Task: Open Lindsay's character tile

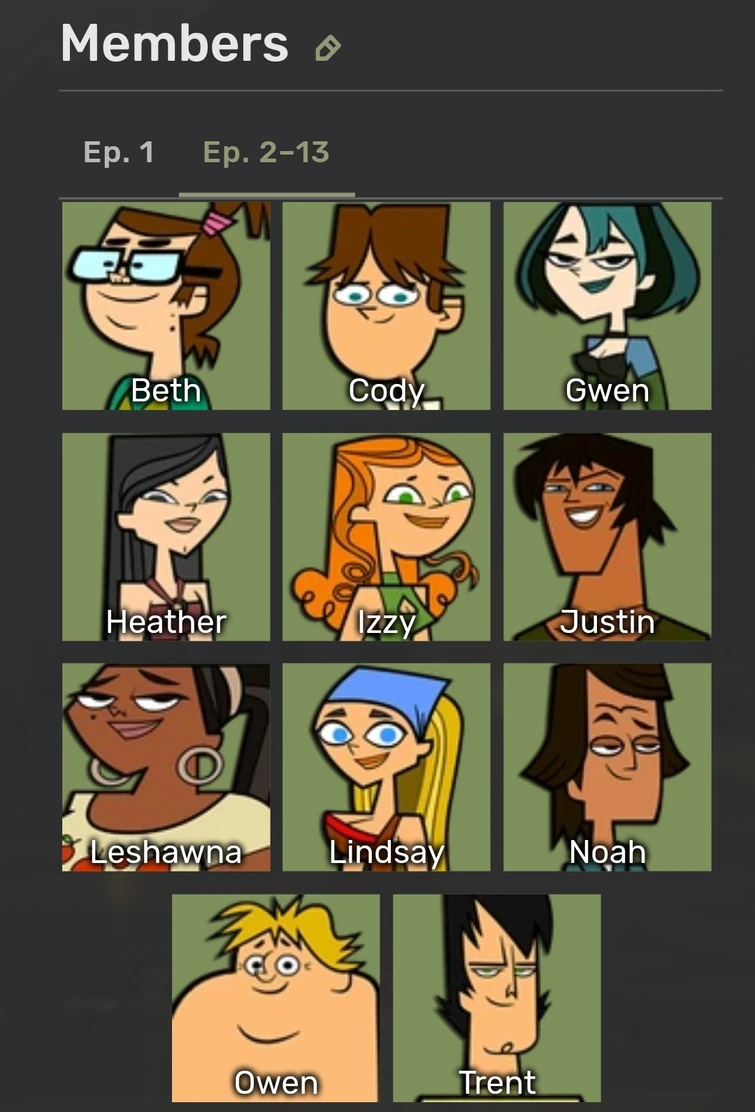Action: (x=386, y=767)
